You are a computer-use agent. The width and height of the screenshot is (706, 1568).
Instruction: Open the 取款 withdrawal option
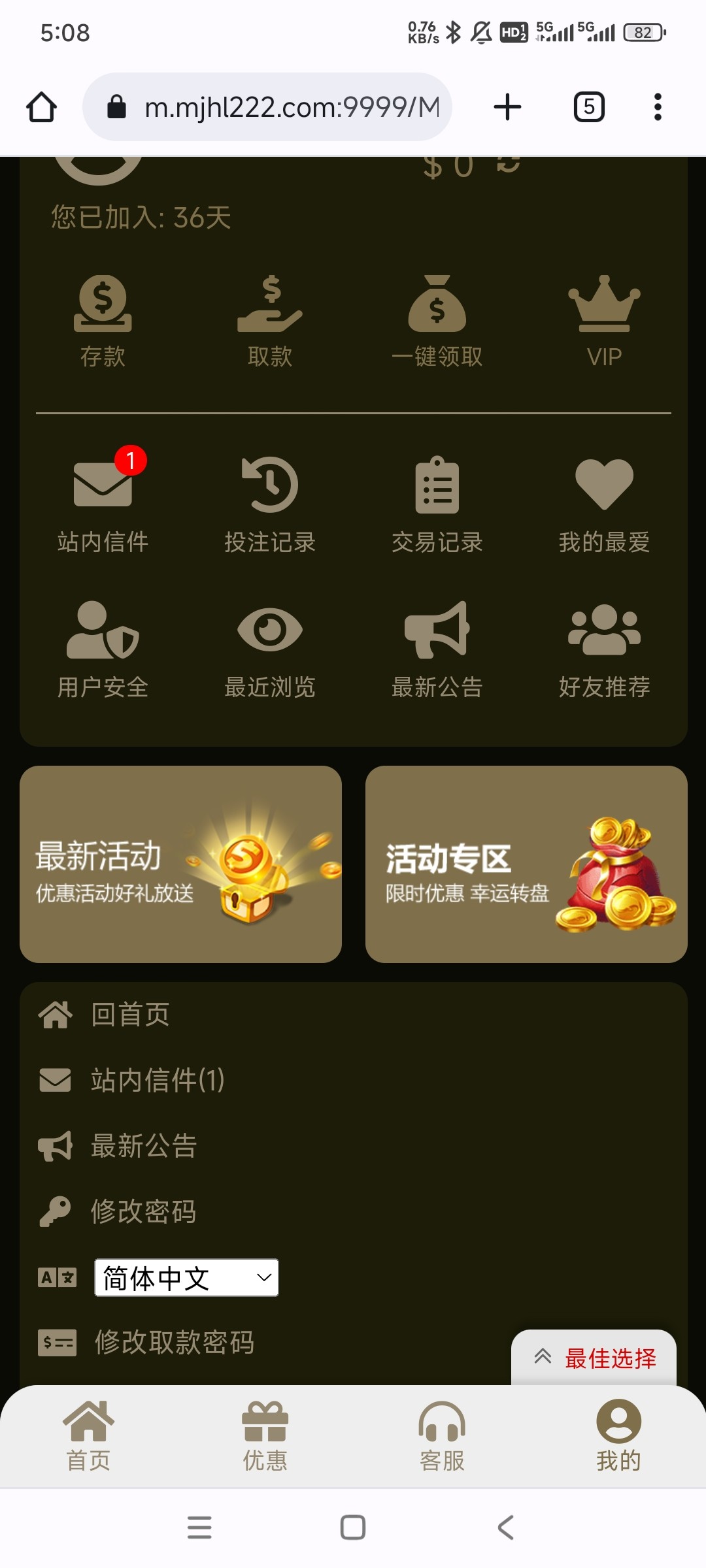270,320
